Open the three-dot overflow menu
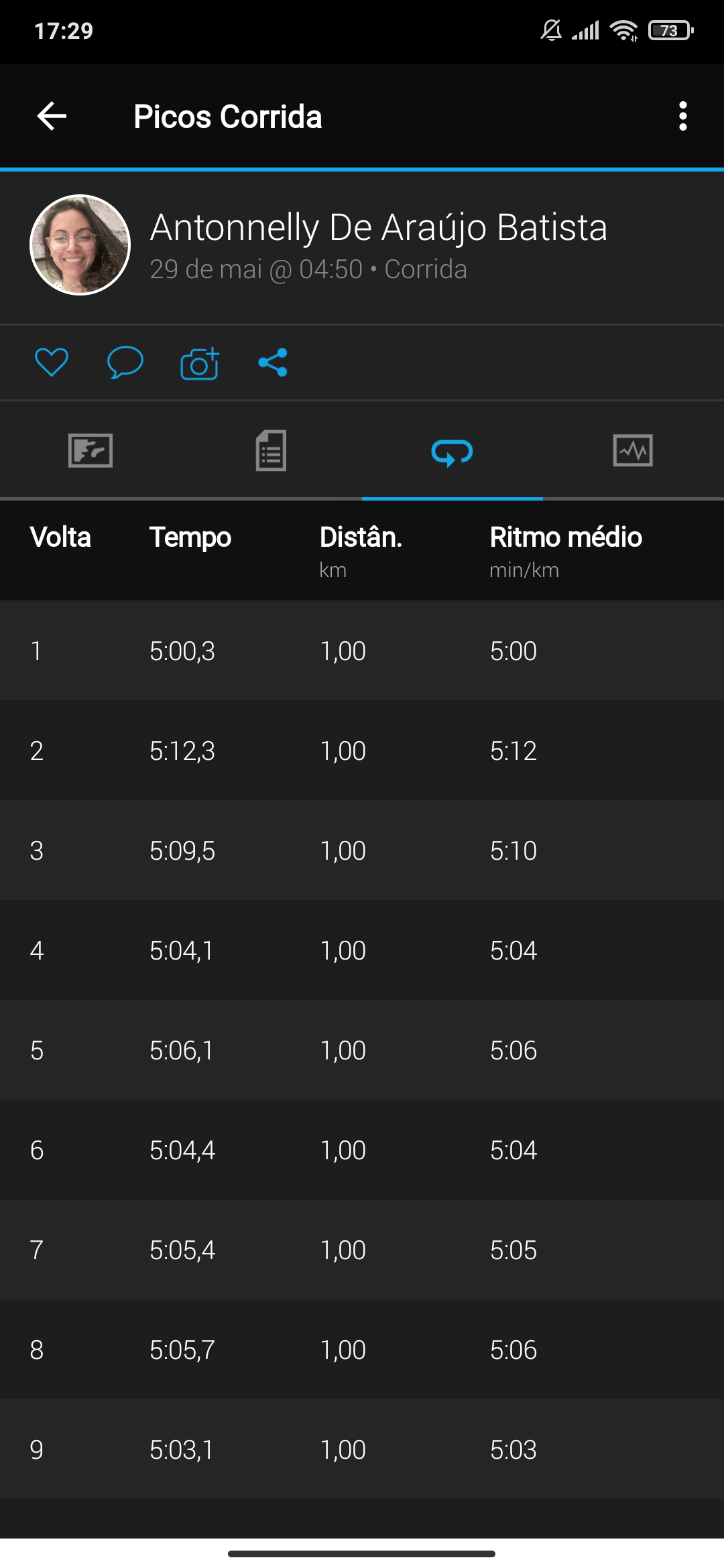 click(682, 116)
